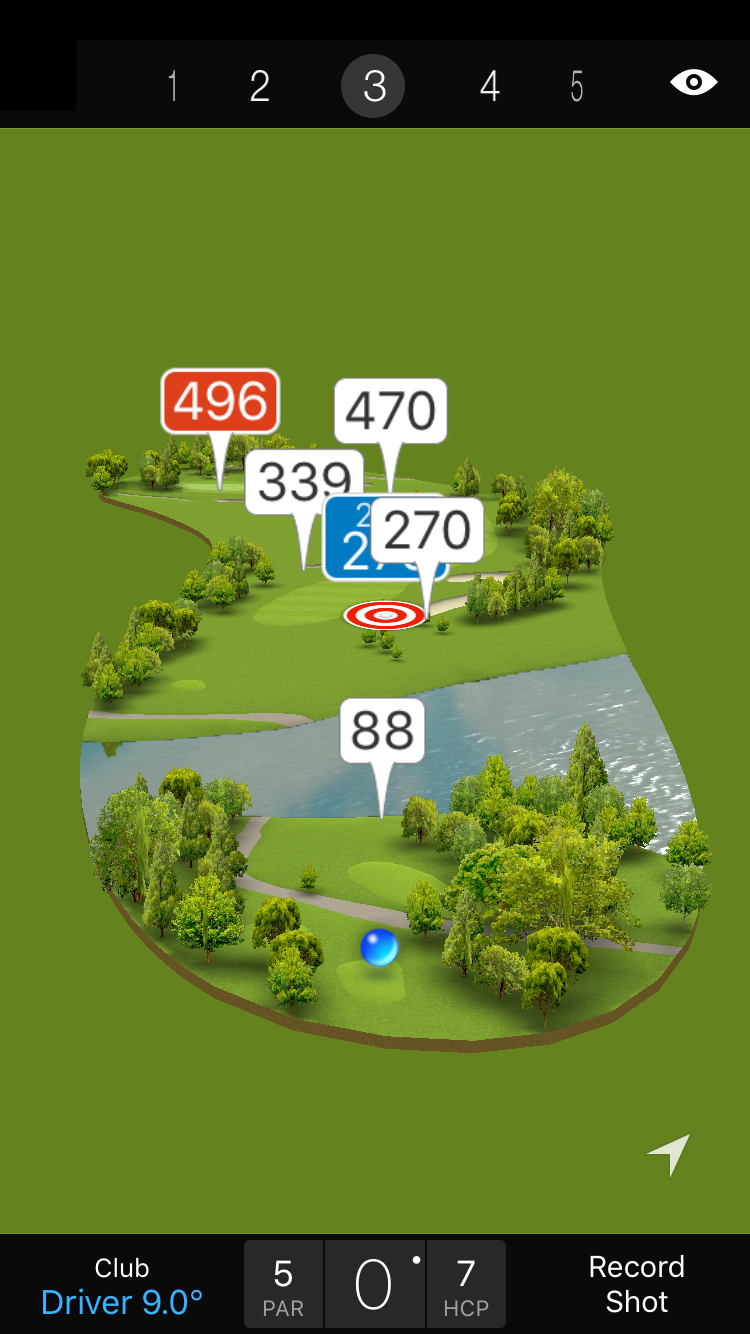Tap the red bullseye target
750x1334 pixels.
tap(384, 615)
